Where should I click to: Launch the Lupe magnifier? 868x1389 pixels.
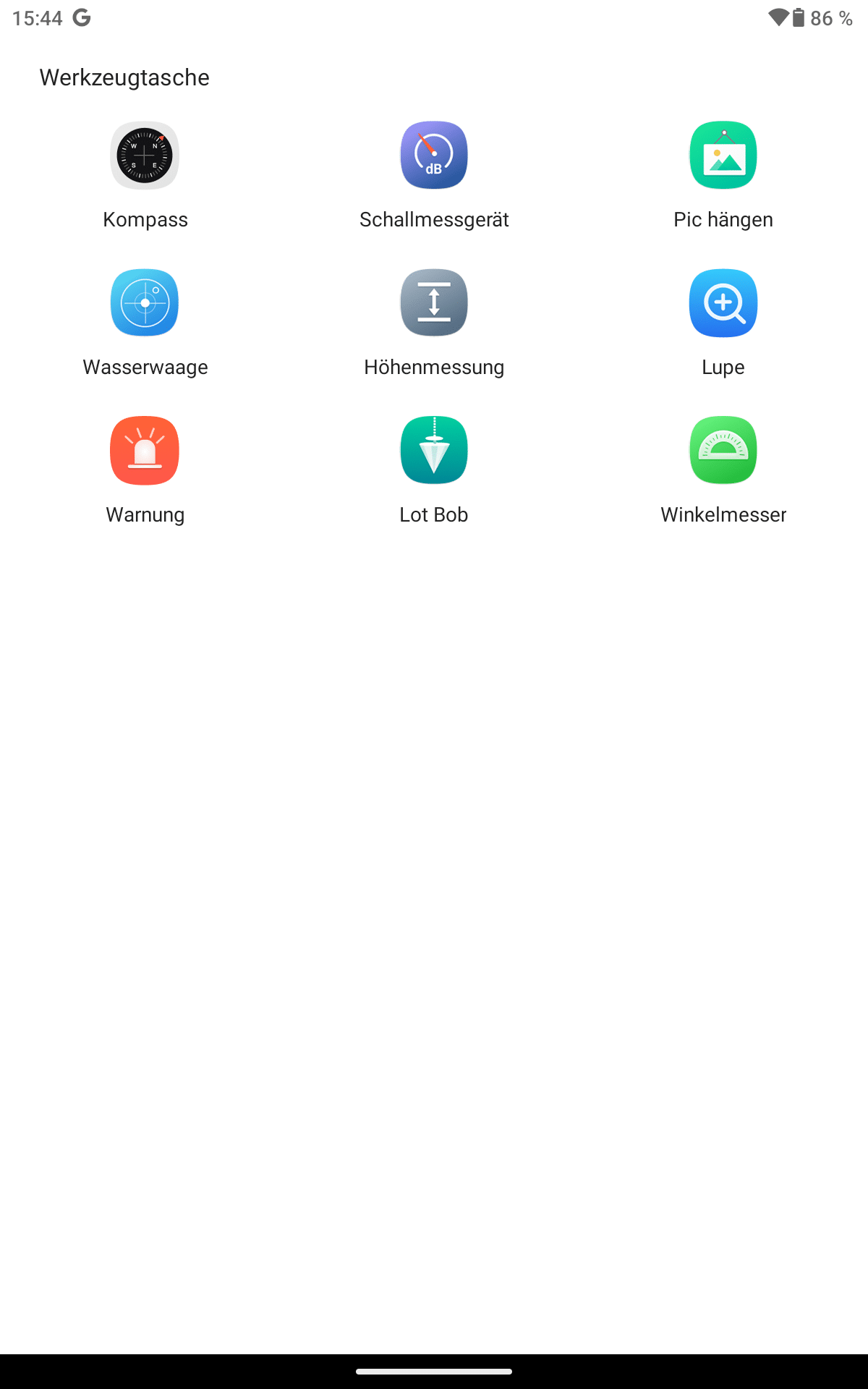pyautogui.click(x=723, y=303)
